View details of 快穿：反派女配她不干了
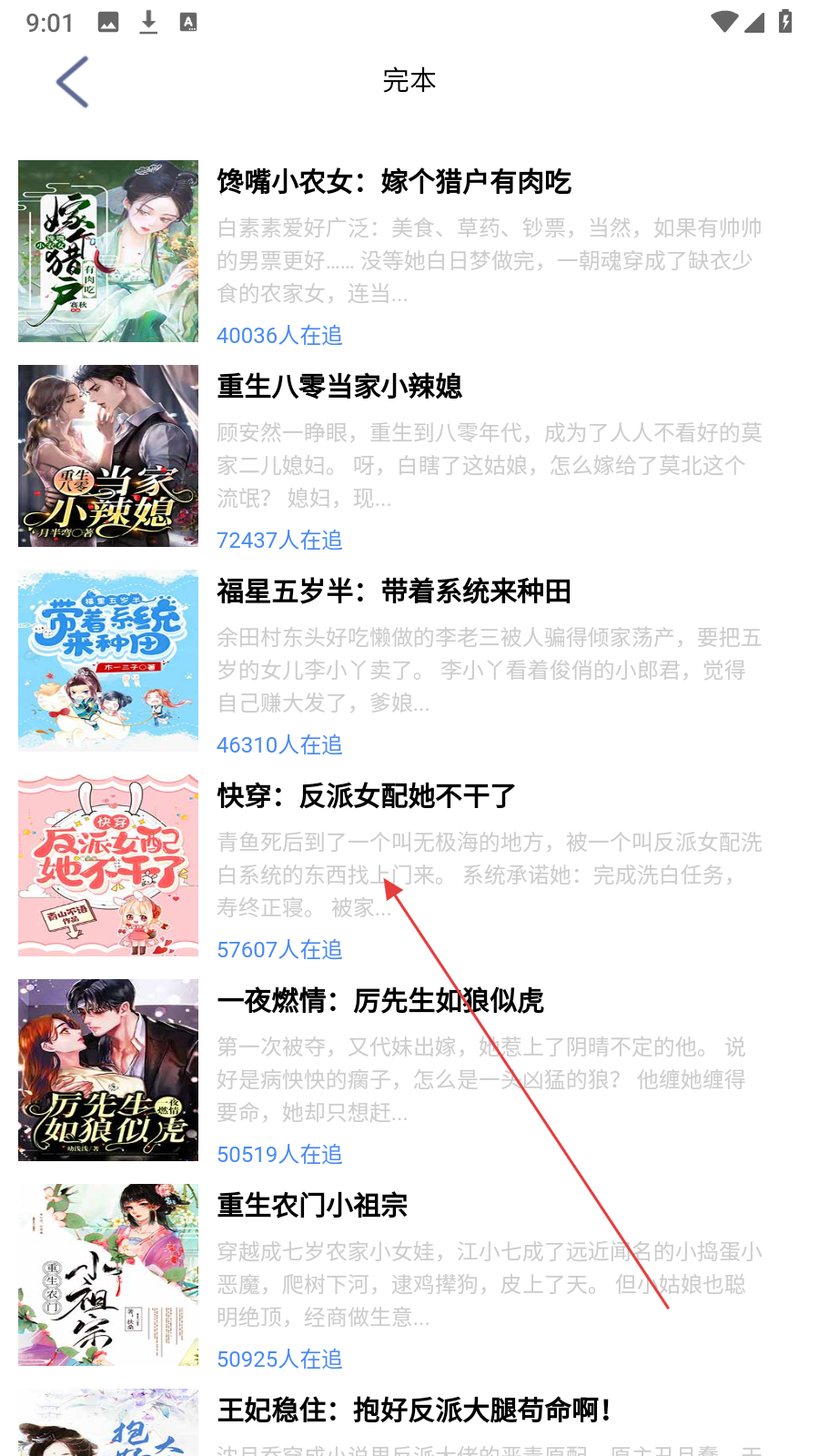The image size is (819, 1456). 366,796
